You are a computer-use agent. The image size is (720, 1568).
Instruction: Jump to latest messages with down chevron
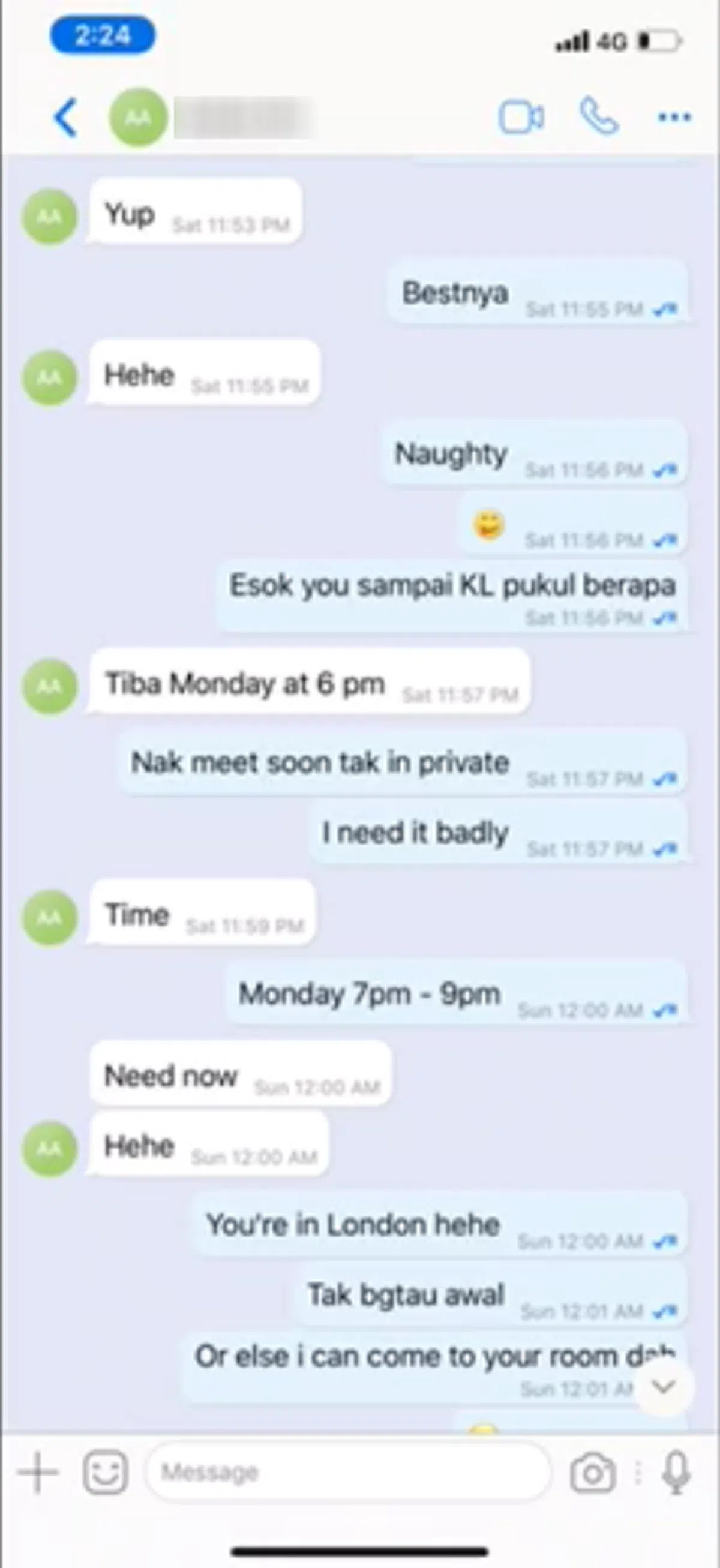pyautogui.click(x=664, y=1386)
